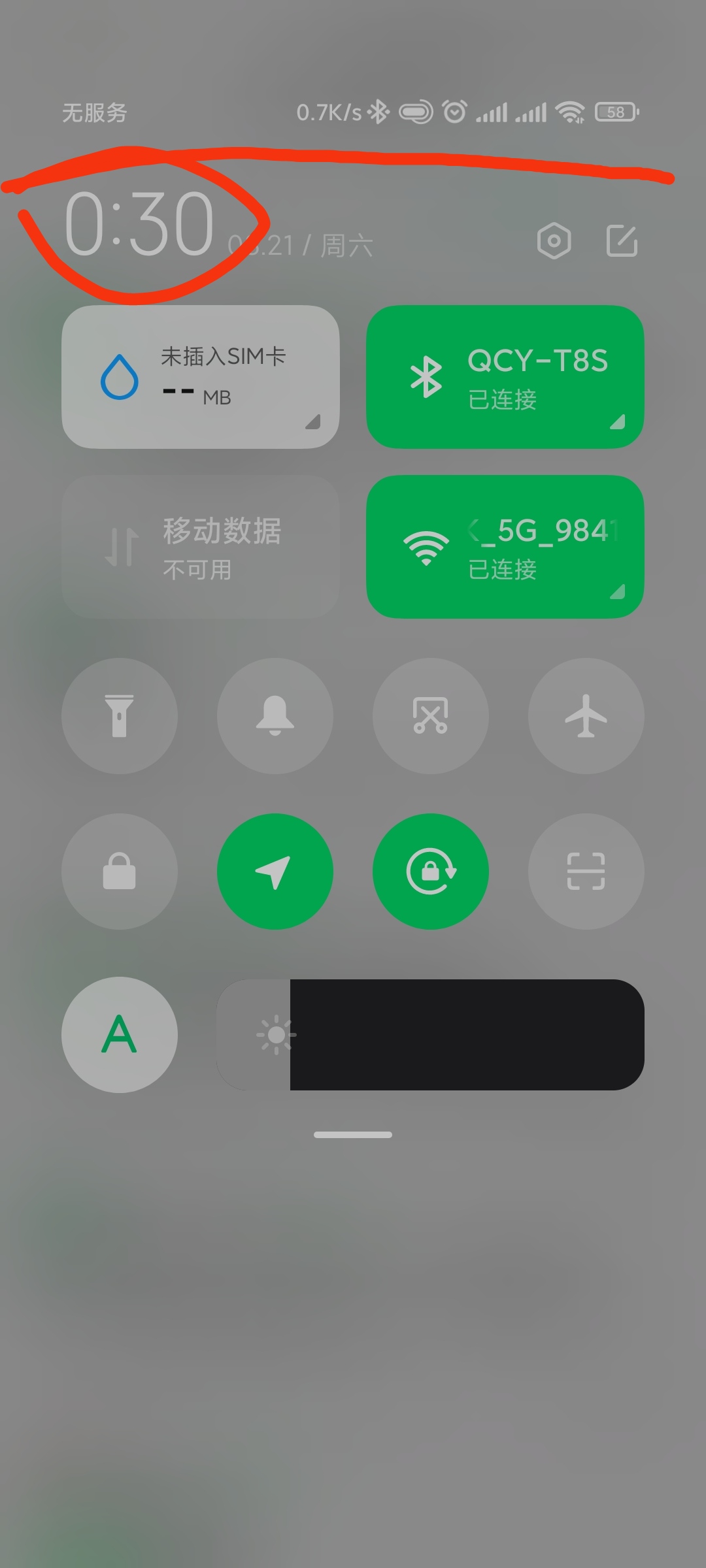706x1568 pixels.
Task: Tap the Bluetooth tile's corner expand arrow
Action: pyautogui.click(x=618, y=422)
